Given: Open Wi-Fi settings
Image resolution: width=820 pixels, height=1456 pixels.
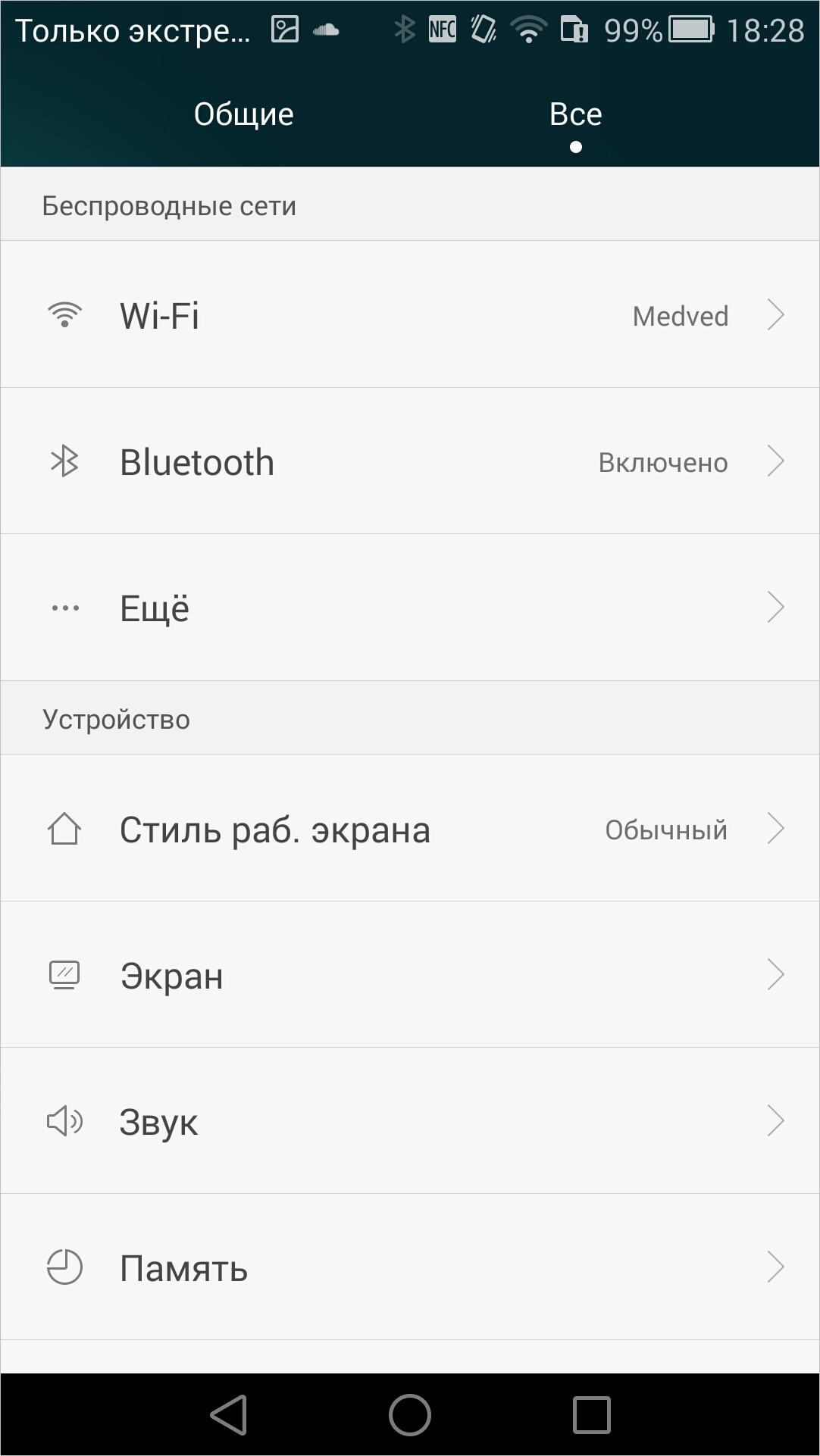Looking at the screenshot, I should pyautogui.click(x=410, y=314).
